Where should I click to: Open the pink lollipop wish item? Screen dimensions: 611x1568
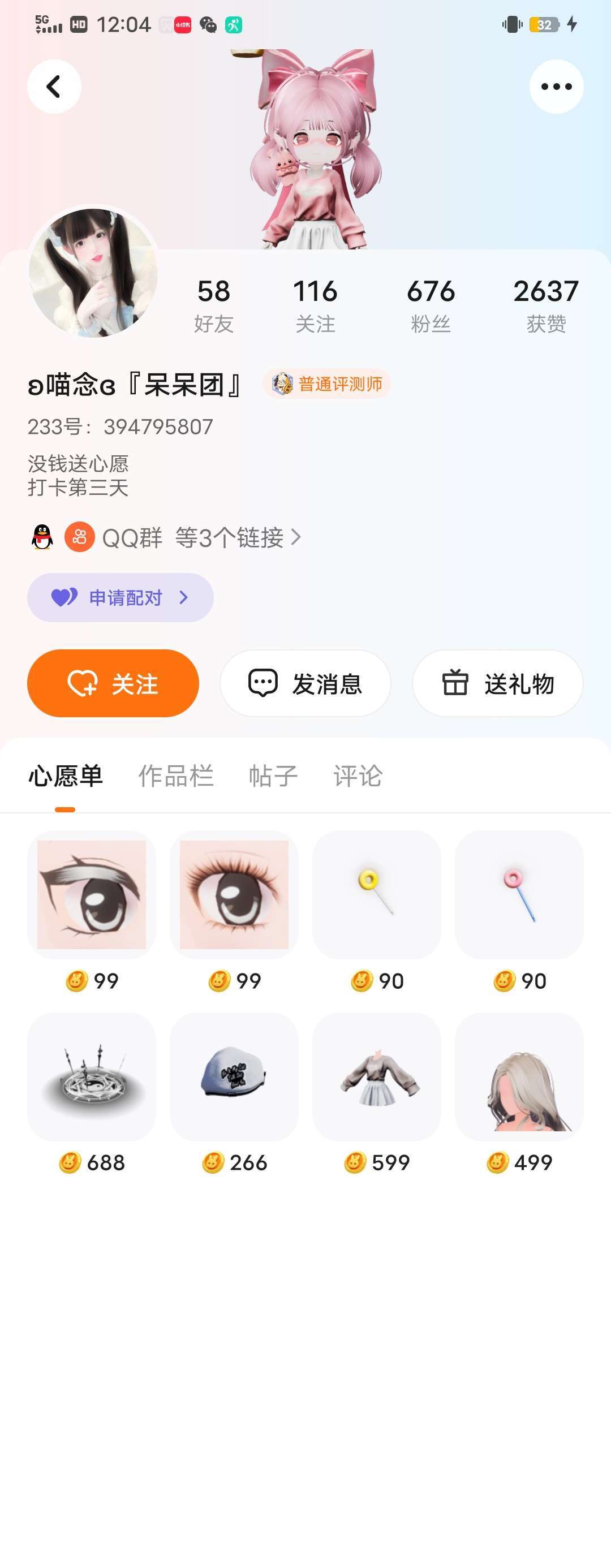pyautogui.click(x=519, y=894)
